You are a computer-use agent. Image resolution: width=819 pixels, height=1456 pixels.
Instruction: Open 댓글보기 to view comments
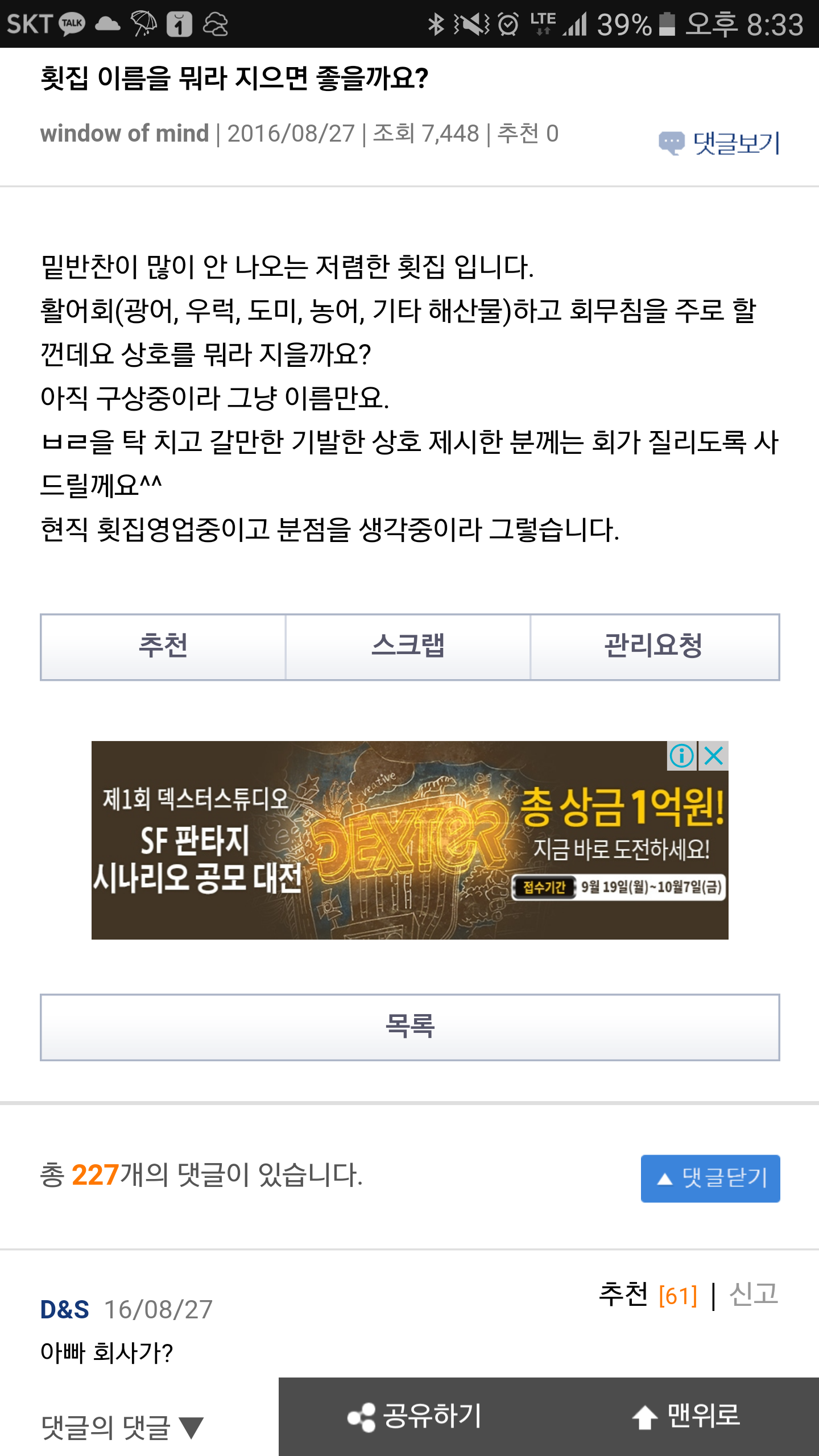719,143
